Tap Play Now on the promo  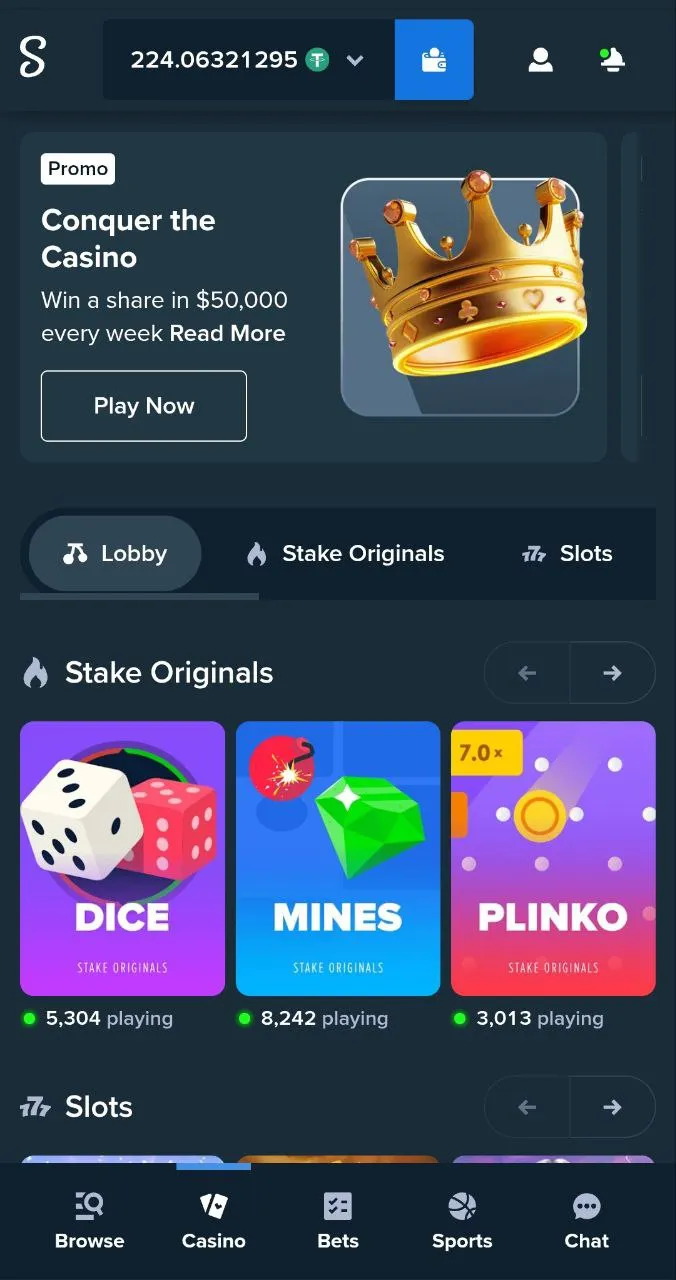(x=144, y=406)
